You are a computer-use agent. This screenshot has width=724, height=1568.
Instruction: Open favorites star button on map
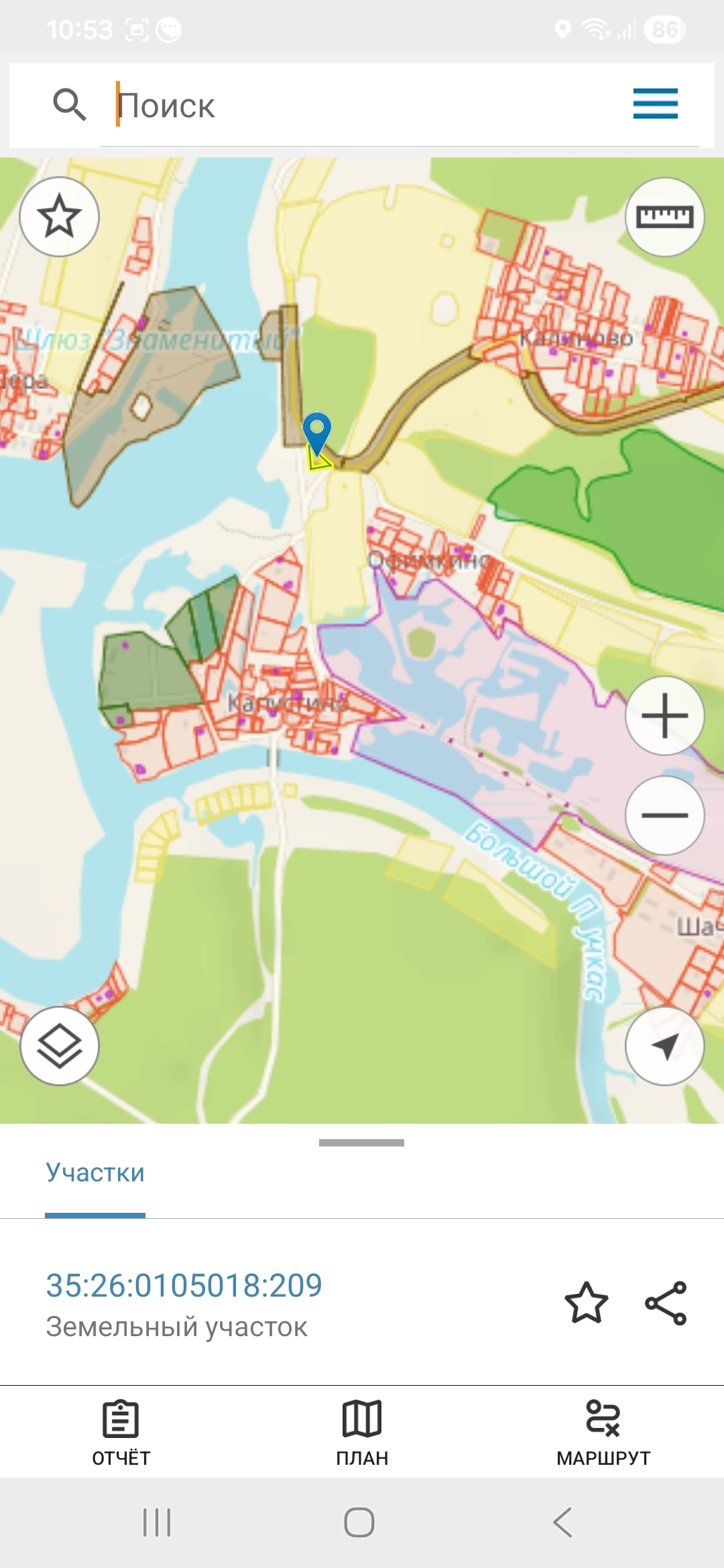point(60,216)
